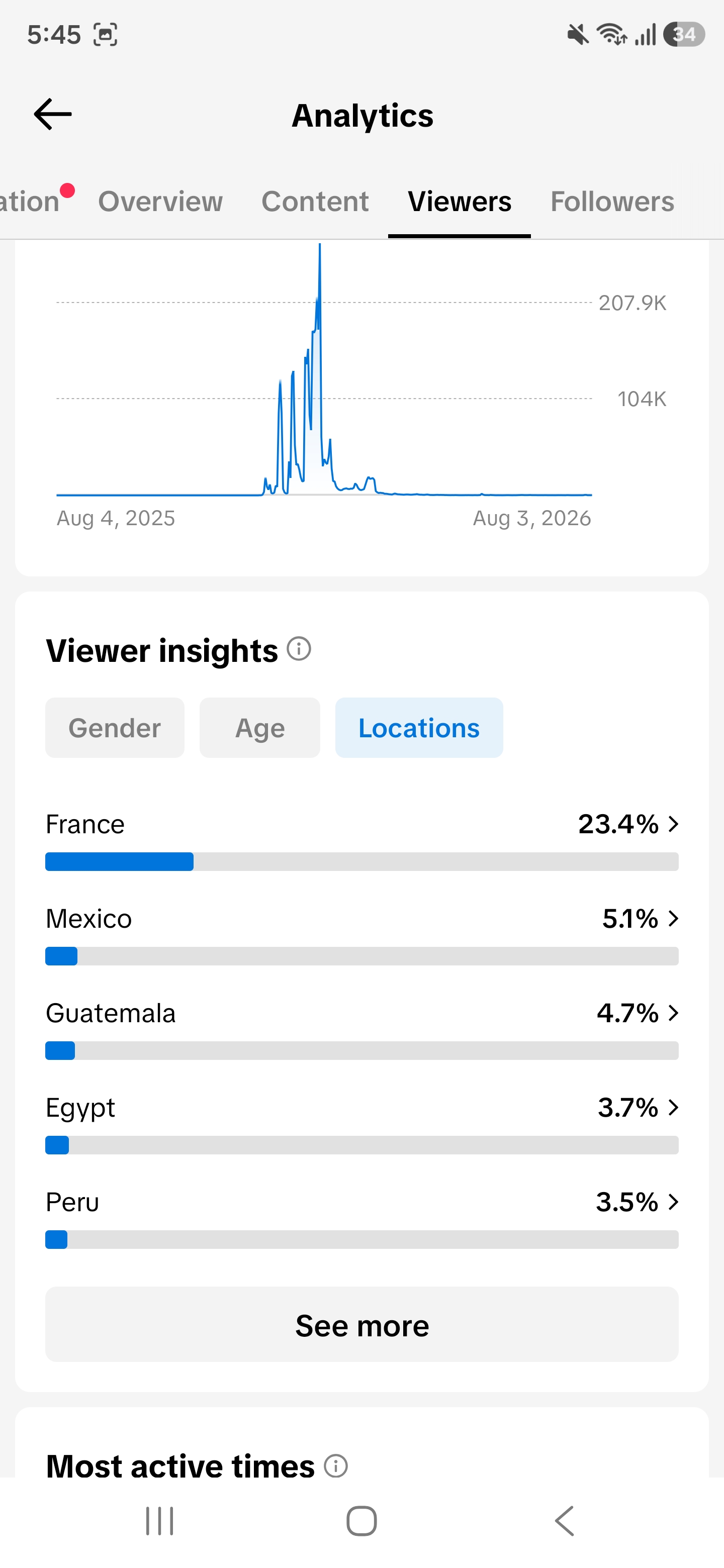Go to the system home screen

point(361,1521)
